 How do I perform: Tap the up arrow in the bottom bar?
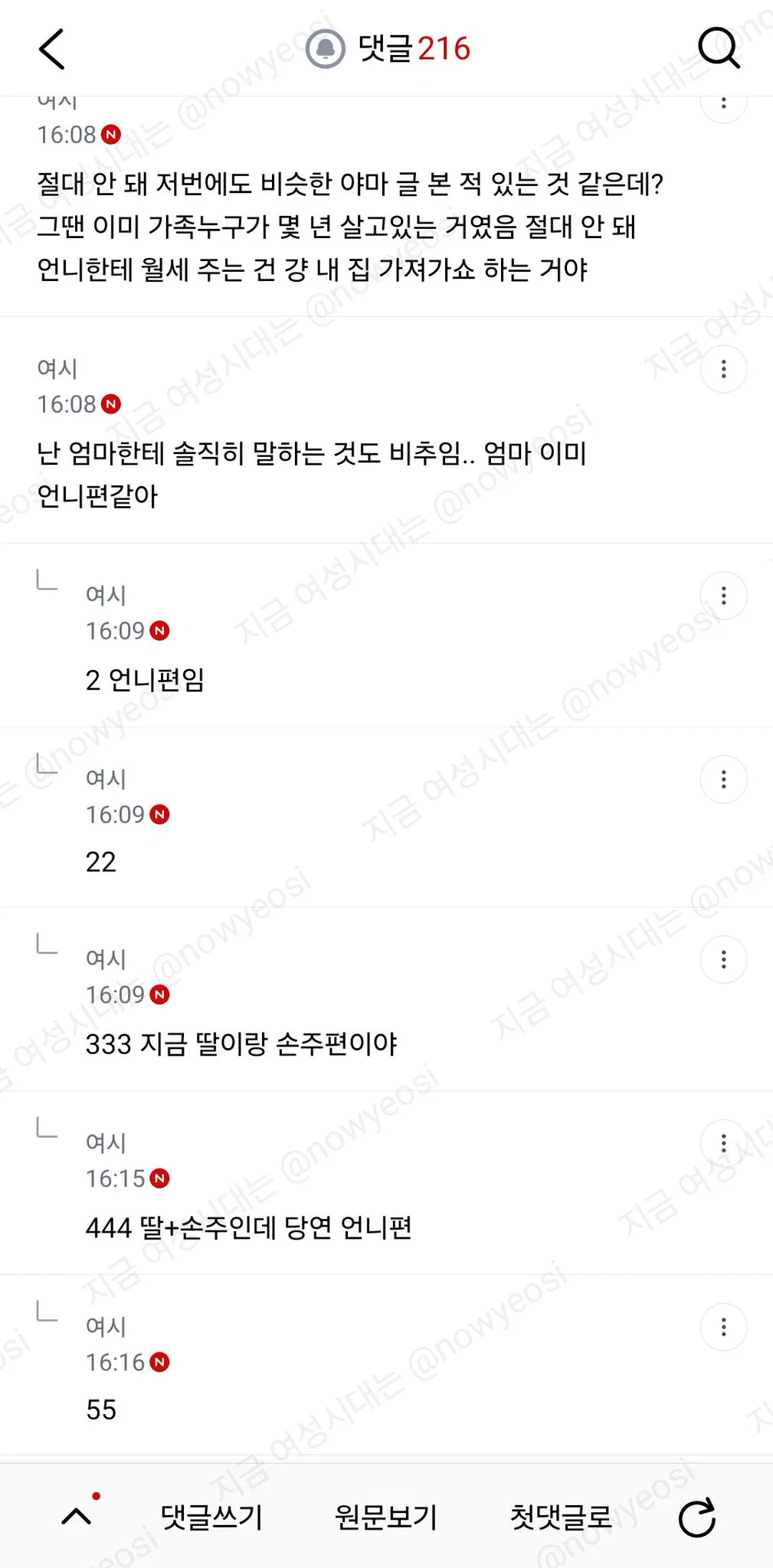click(x=77, y=1516)
